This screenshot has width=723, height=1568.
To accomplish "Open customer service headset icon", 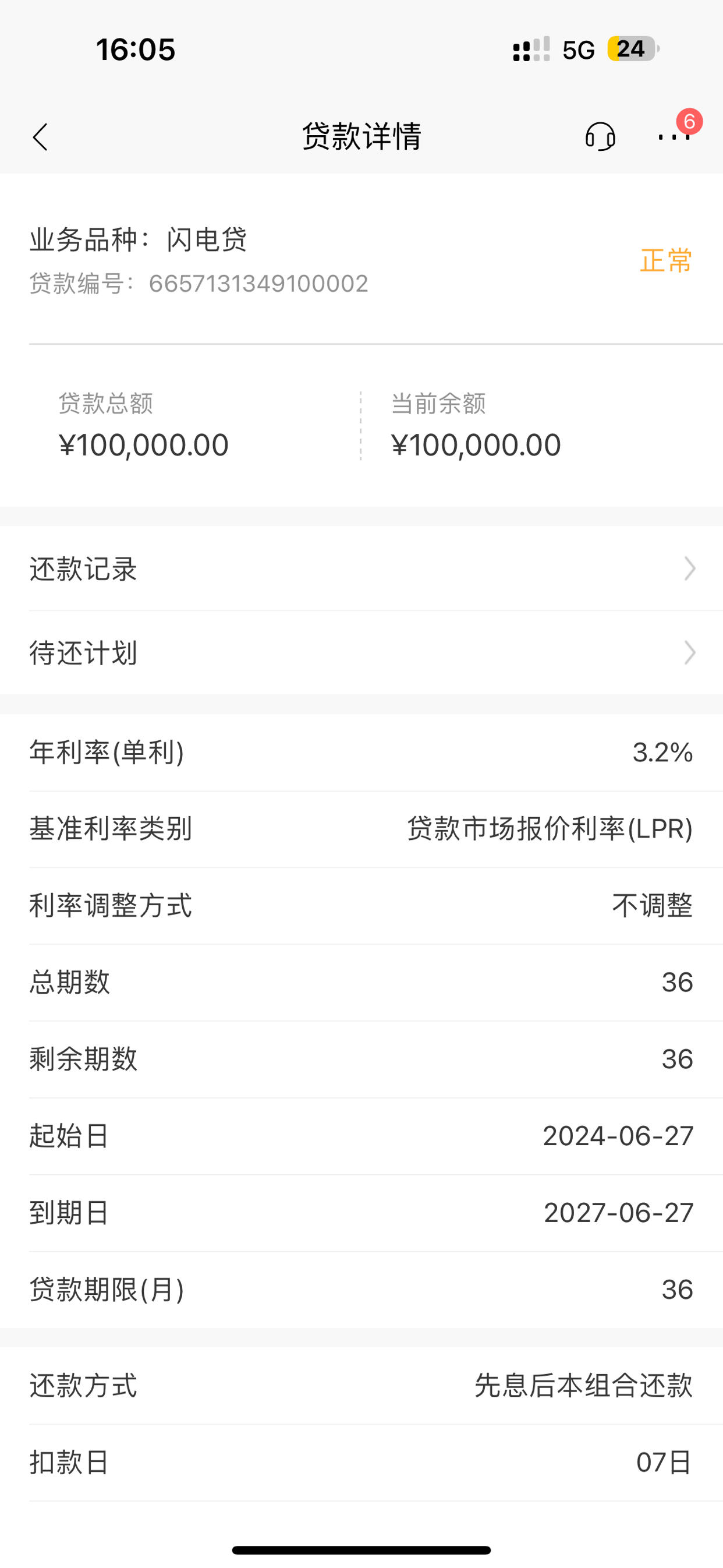I will point(600,136).
